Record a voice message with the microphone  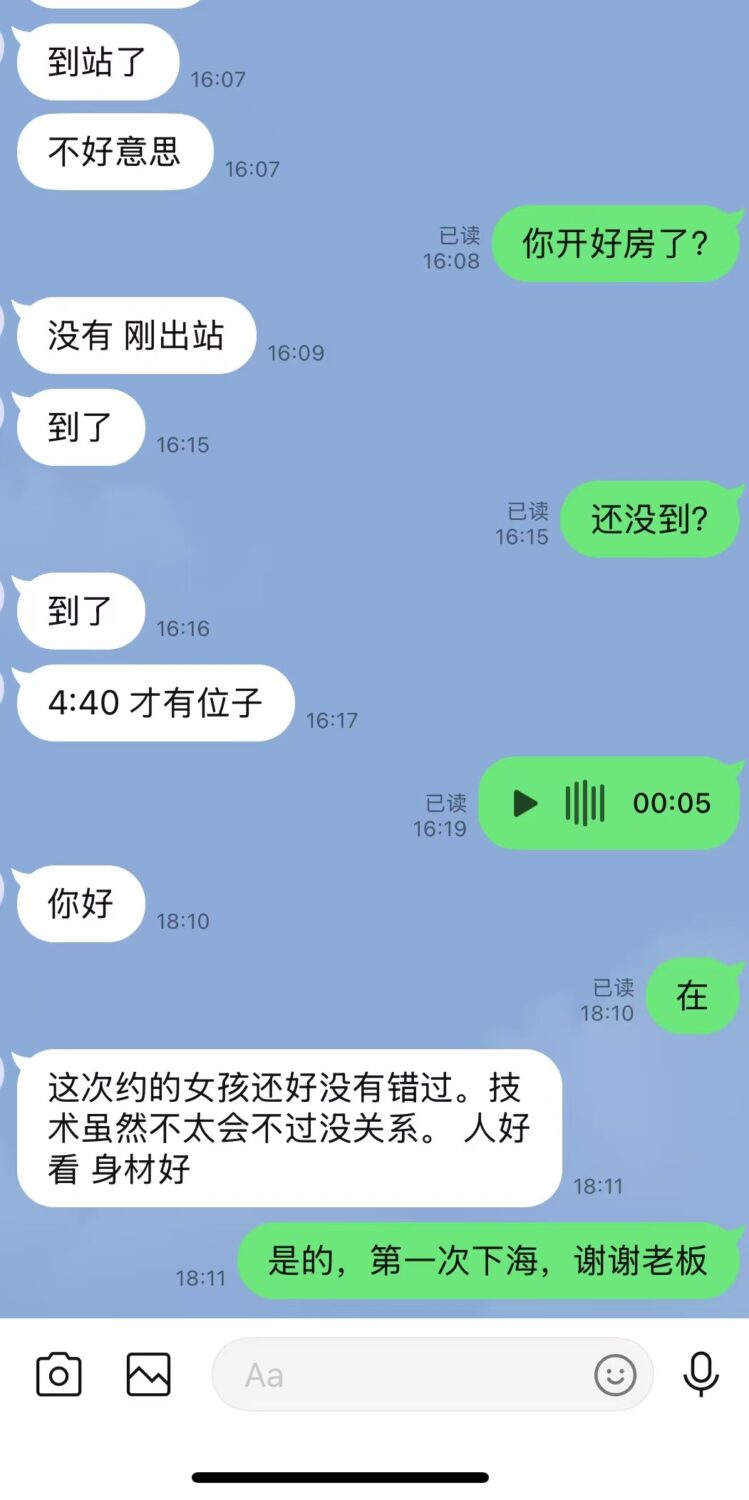click(701, 1375)
